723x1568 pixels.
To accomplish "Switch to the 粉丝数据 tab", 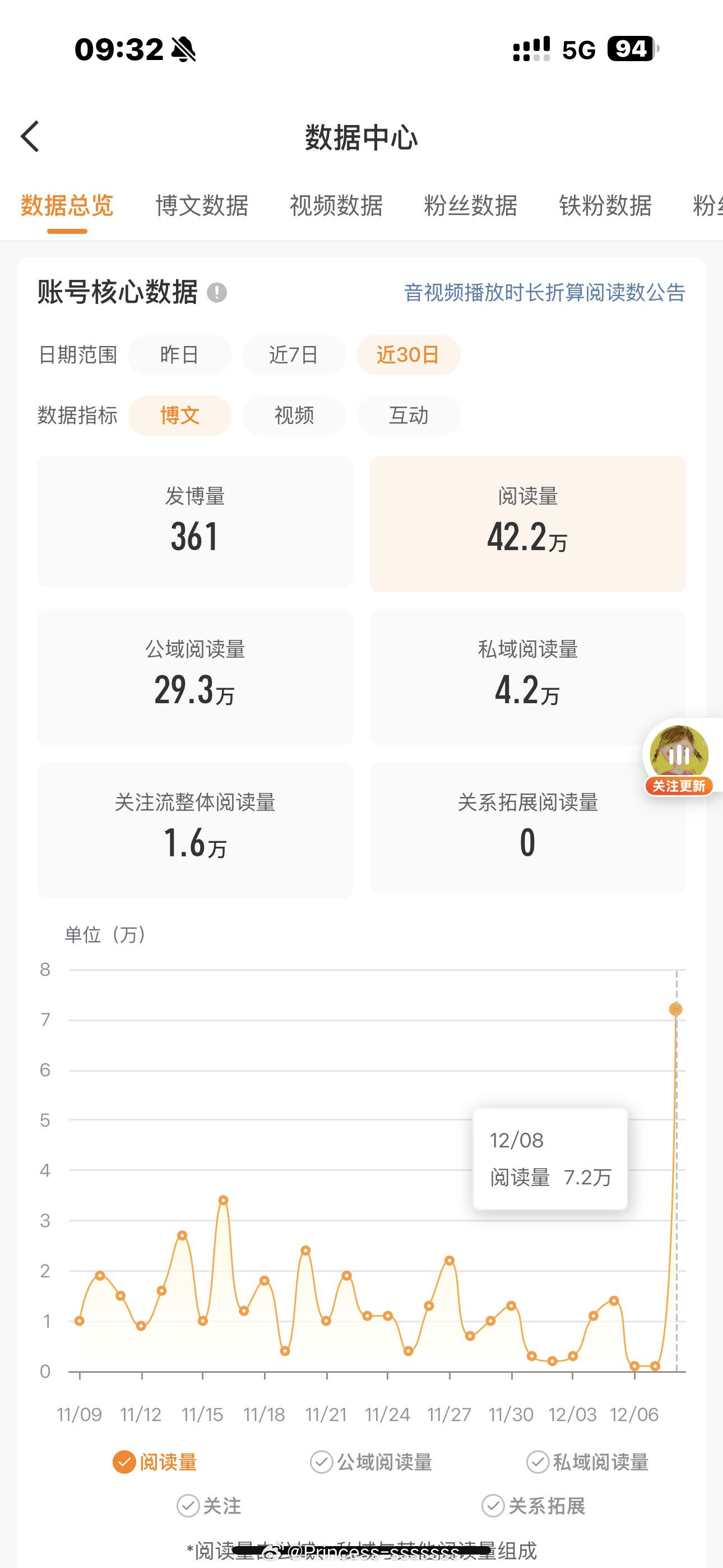I will [x=470, y=206].
